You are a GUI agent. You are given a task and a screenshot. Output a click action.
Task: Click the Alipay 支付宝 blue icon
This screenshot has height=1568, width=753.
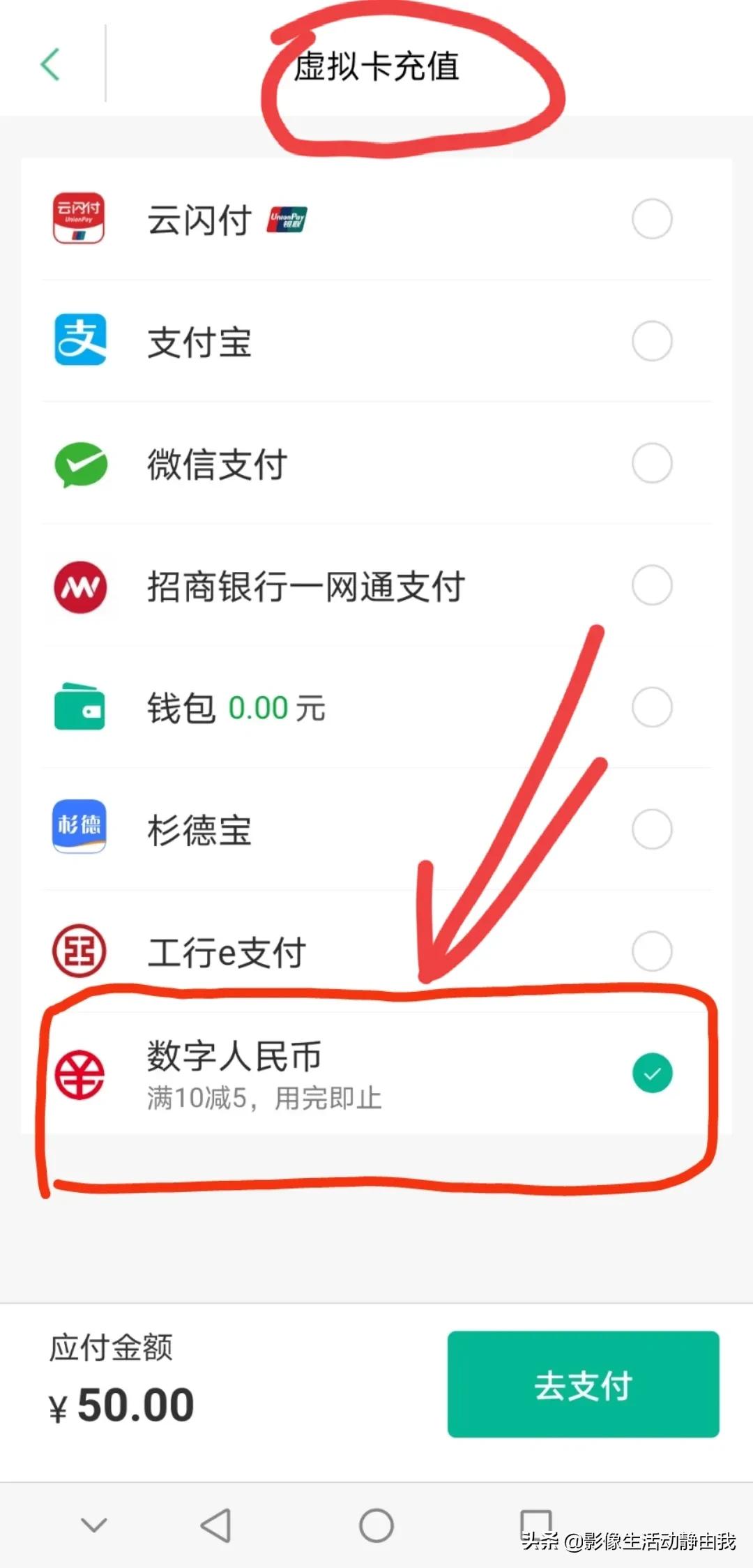pos(79,340)
